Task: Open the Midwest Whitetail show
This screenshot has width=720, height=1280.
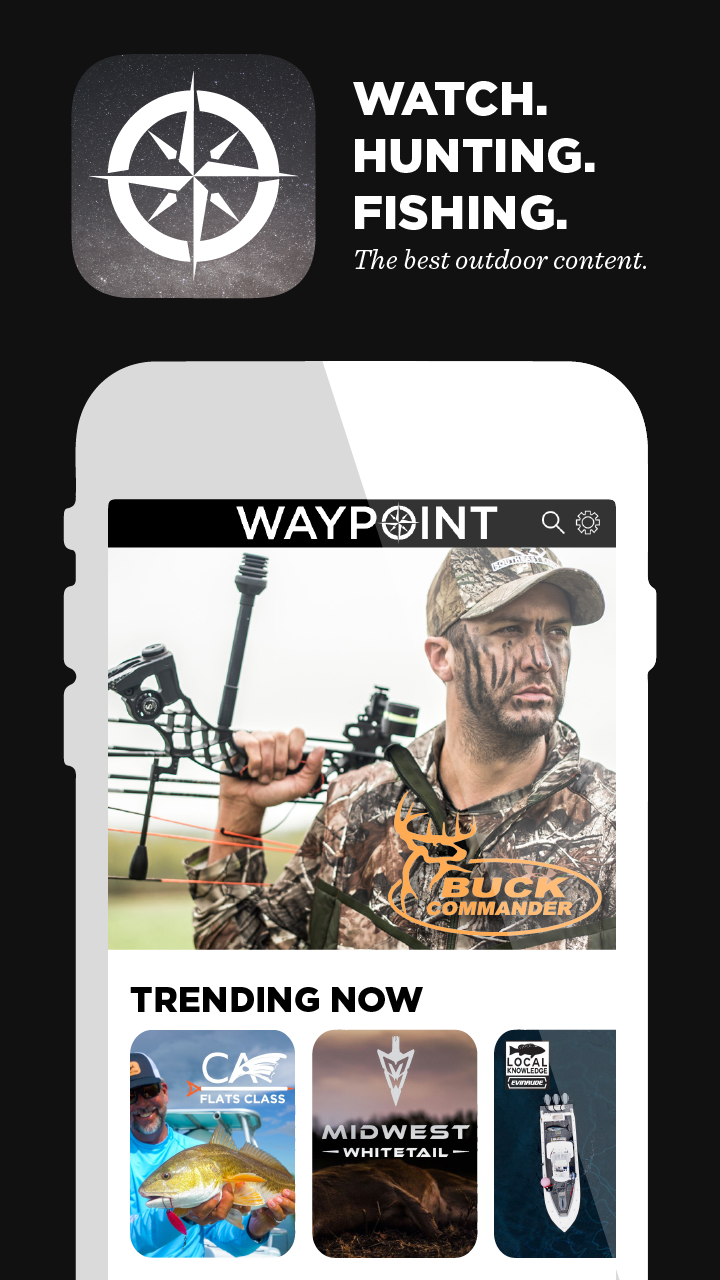Action: click(395, 1143)
